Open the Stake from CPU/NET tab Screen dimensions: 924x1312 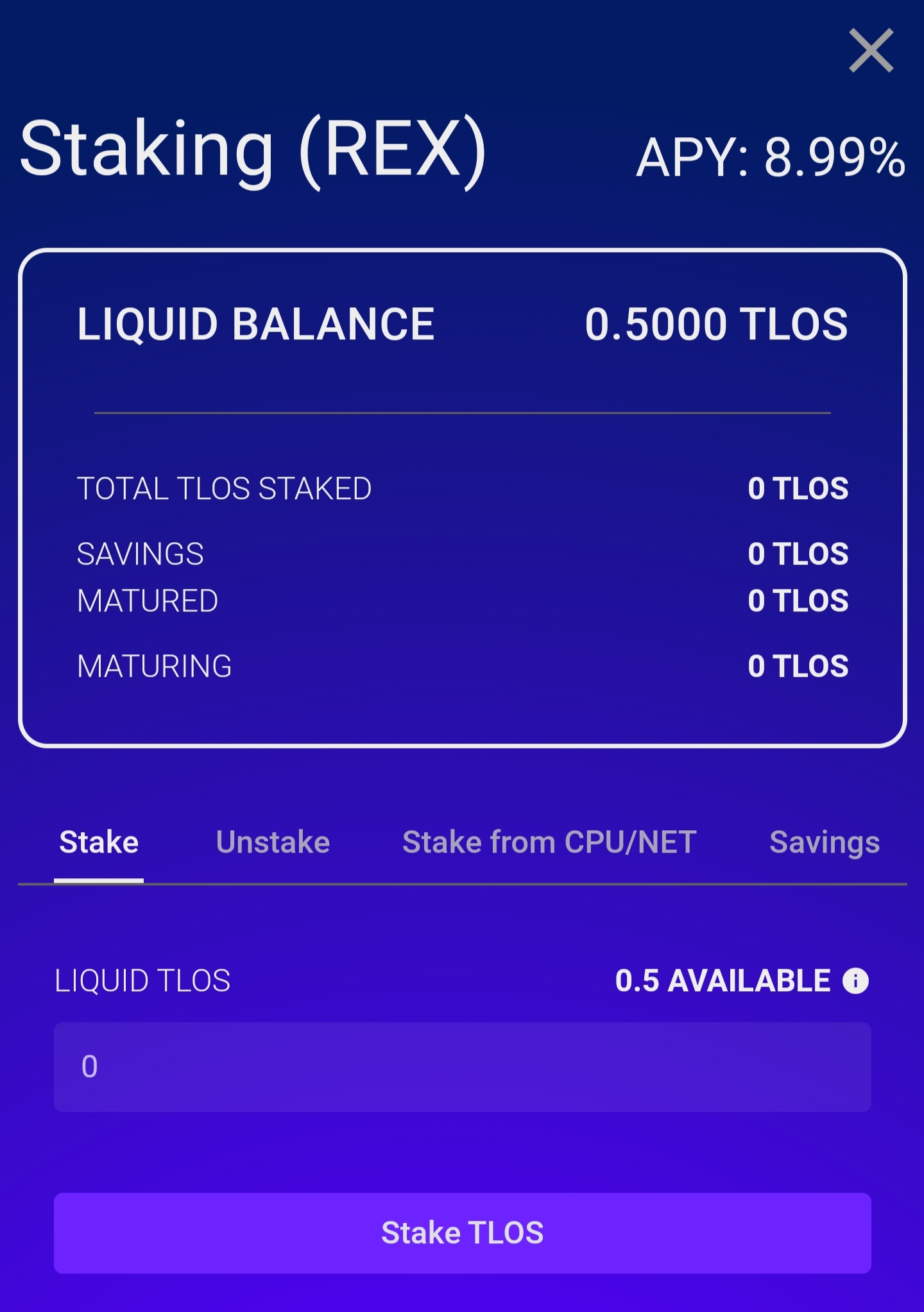point(549,842)
